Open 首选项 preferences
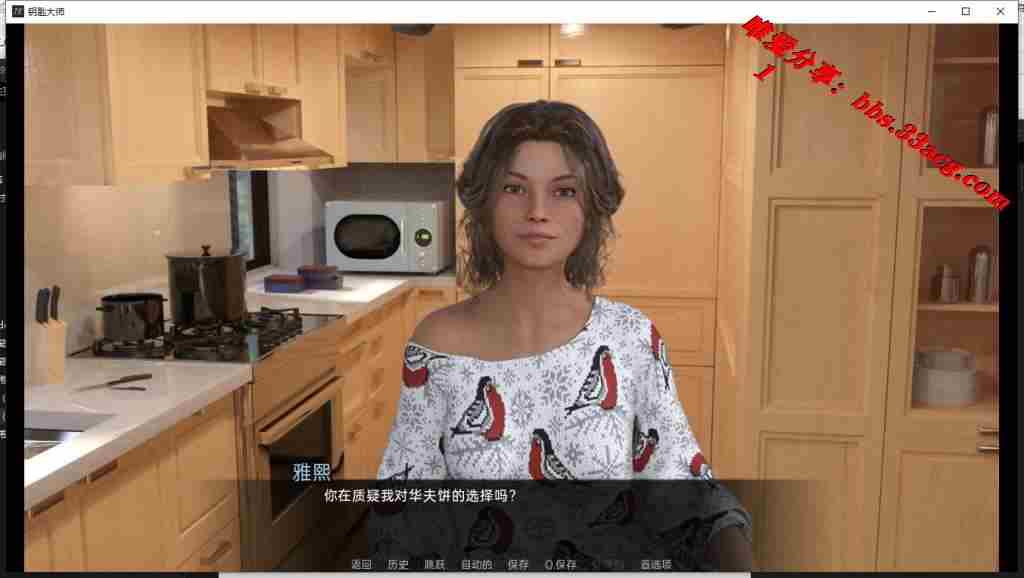 click(x=655, y=565)
